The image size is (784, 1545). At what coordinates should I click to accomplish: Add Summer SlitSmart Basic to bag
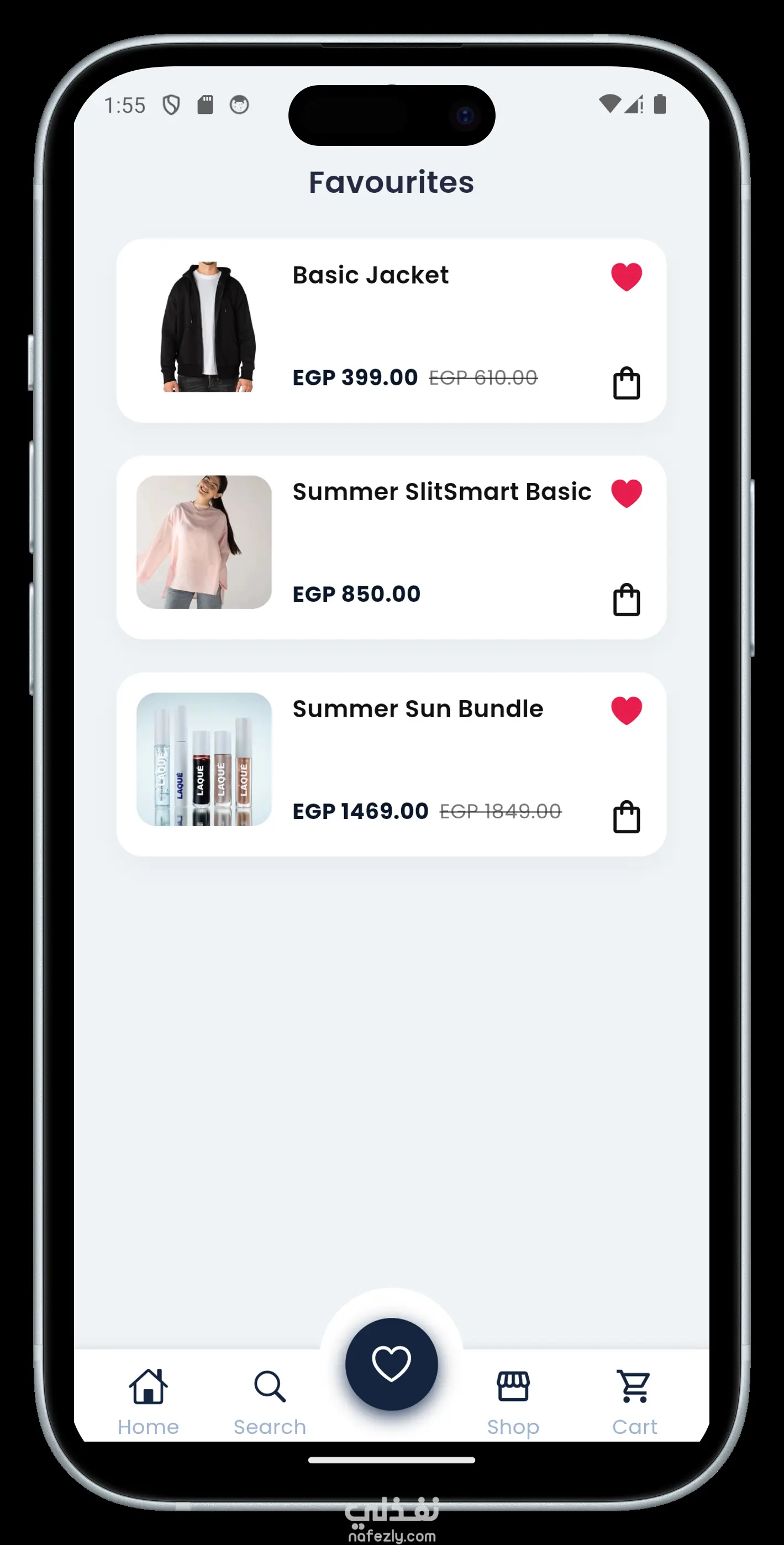pos(626,600)
